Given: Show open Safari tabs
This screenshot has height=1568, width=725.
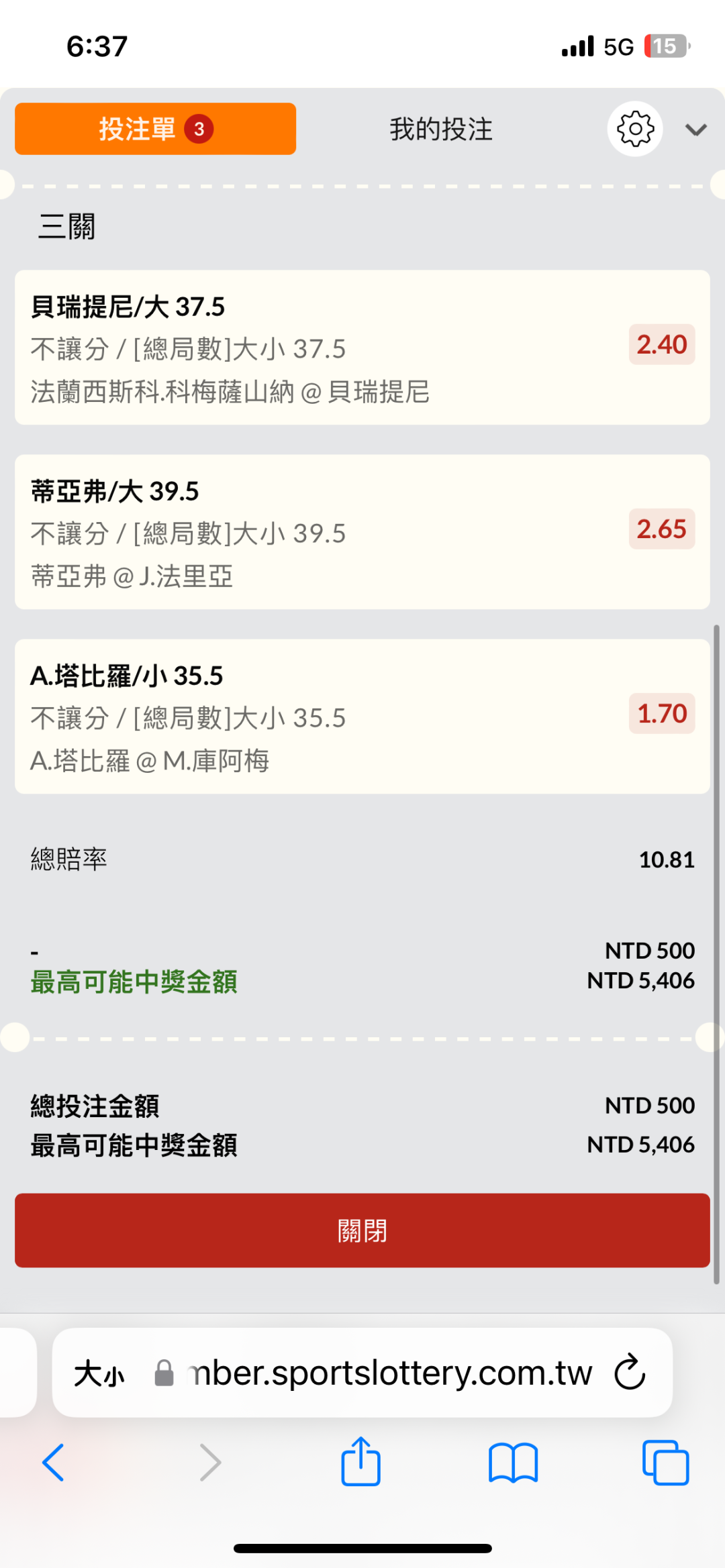Looking at the screenshot, I should [x=665, y=1463].
